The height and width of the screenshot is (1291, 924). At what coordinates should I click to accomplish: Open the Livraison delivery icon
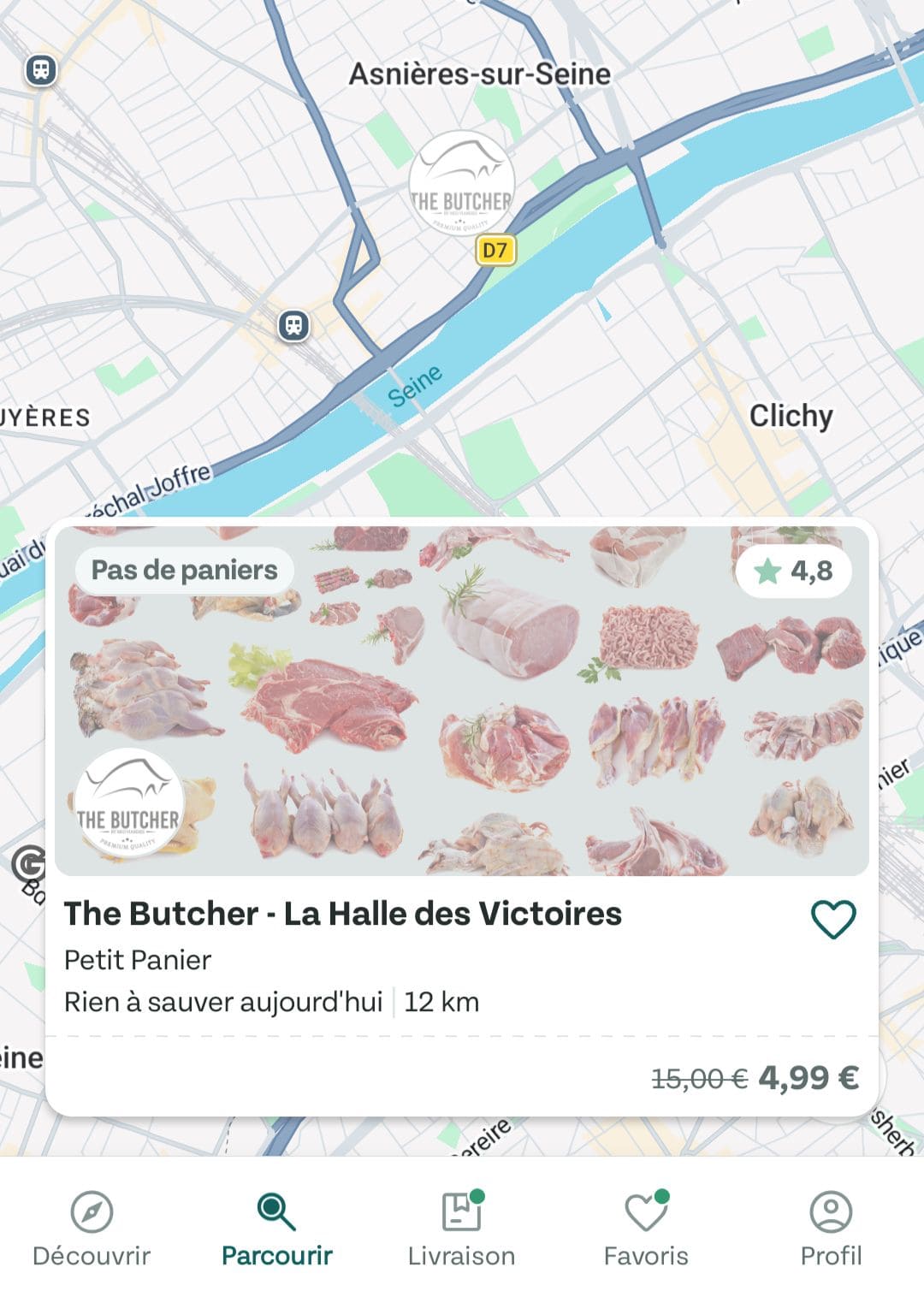click(460, 1209)
